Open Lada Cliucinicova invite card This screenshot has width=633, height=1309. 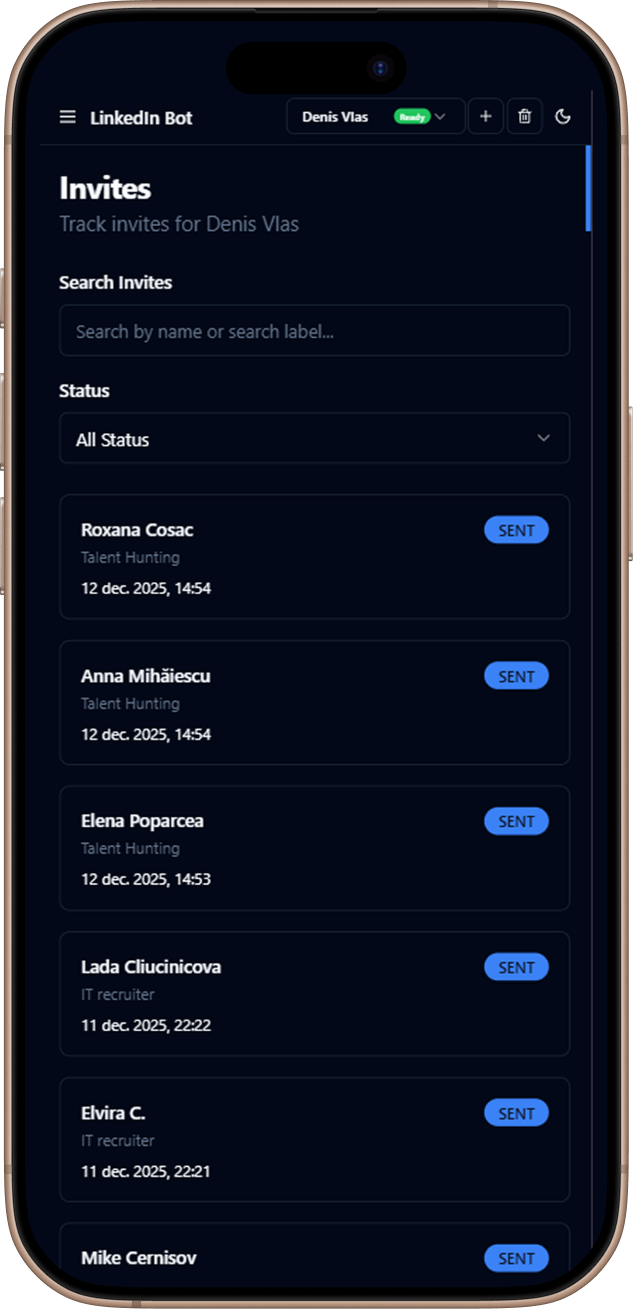[314, 994]
